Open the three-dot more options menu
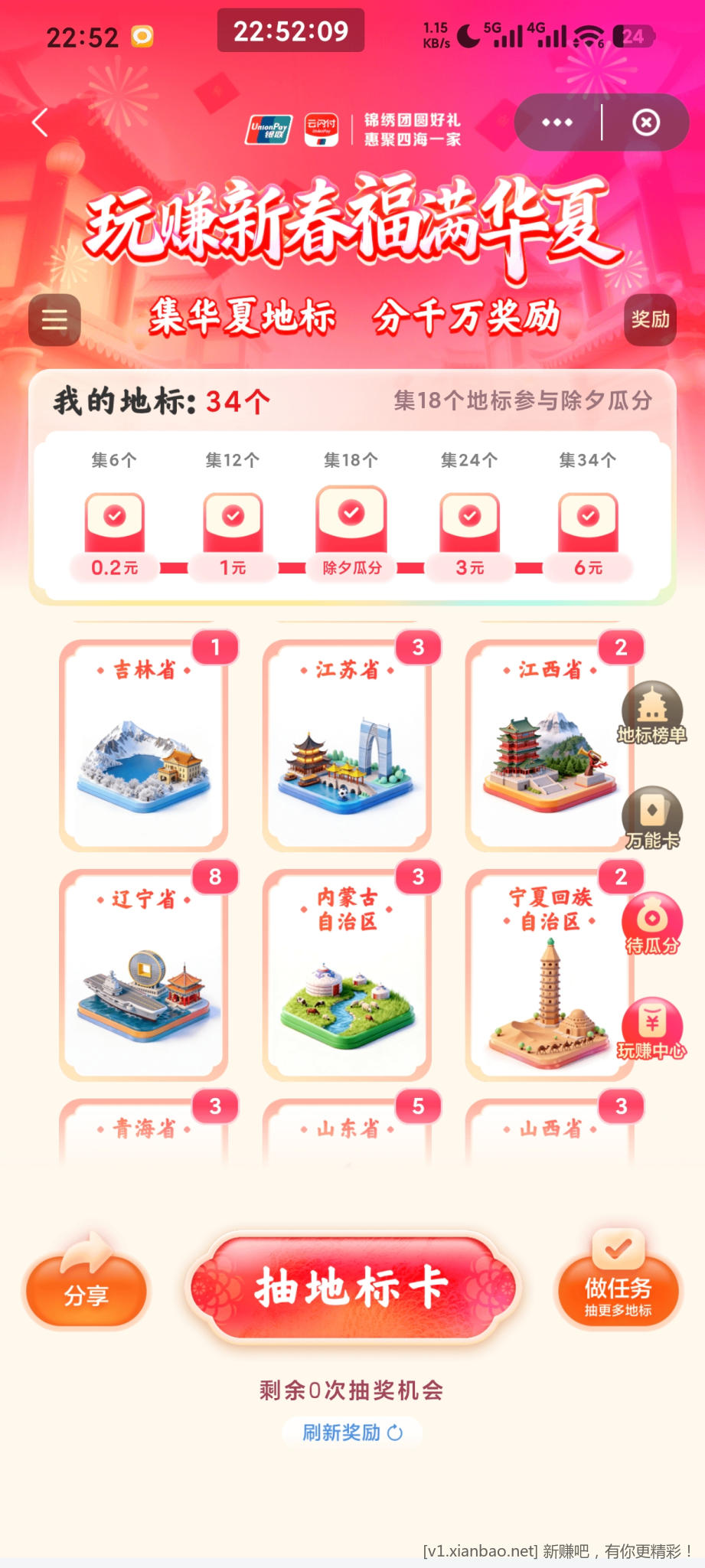Screen dimensions: 705x1568 559,122
